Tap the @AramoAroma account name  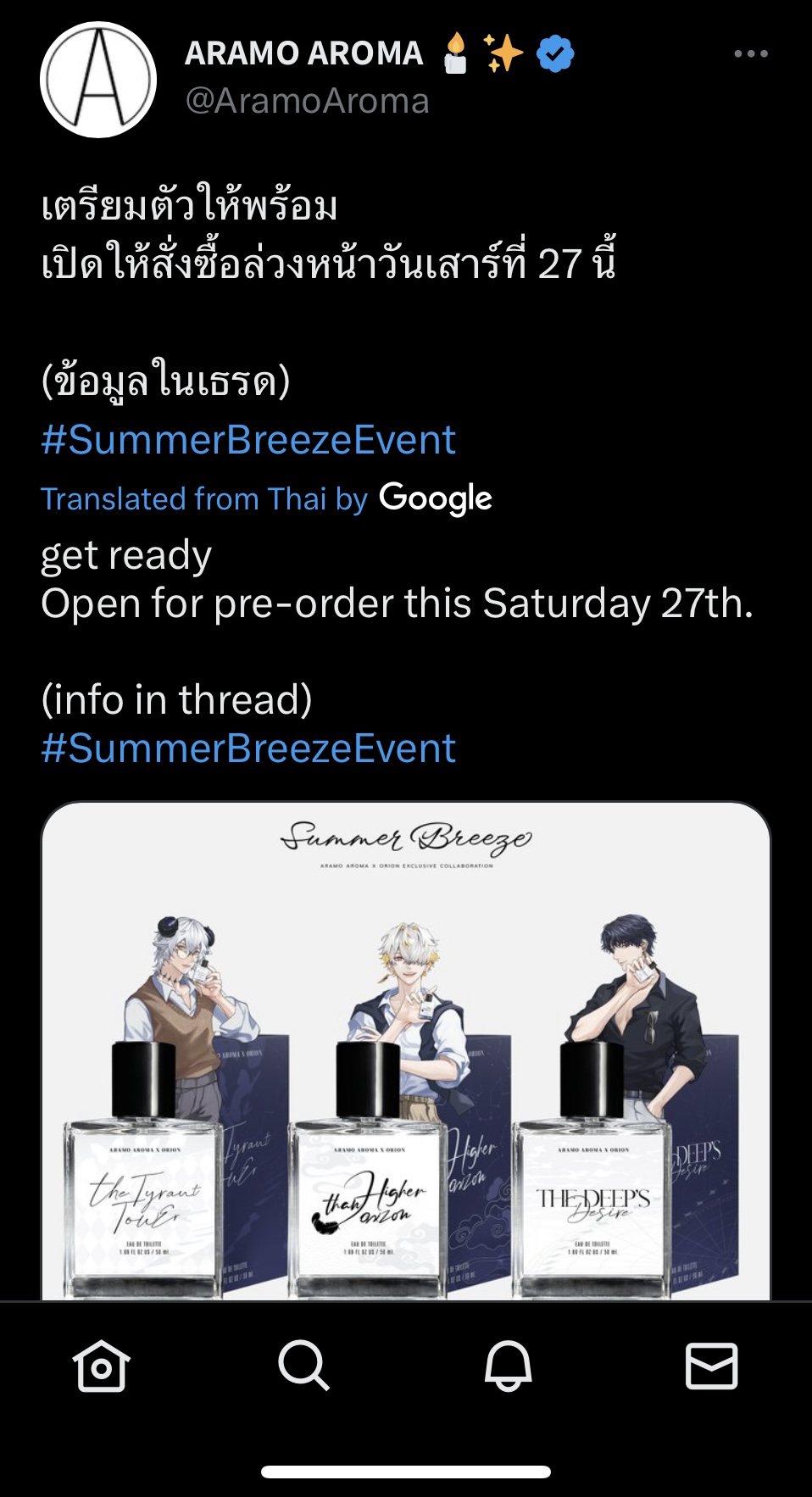(x=307, y=101)
